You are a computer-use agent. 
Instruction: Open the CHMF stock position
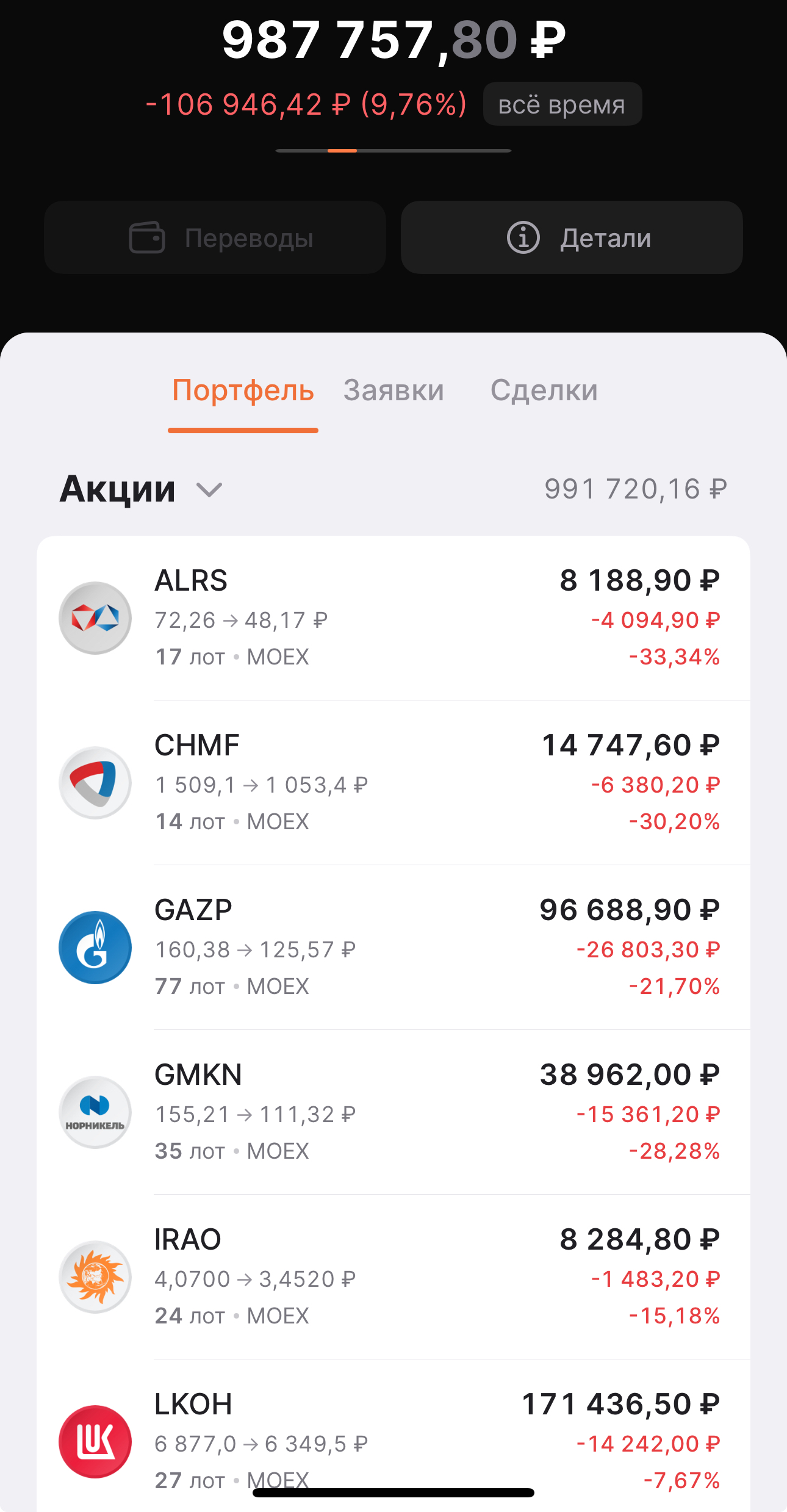point(393,783)
